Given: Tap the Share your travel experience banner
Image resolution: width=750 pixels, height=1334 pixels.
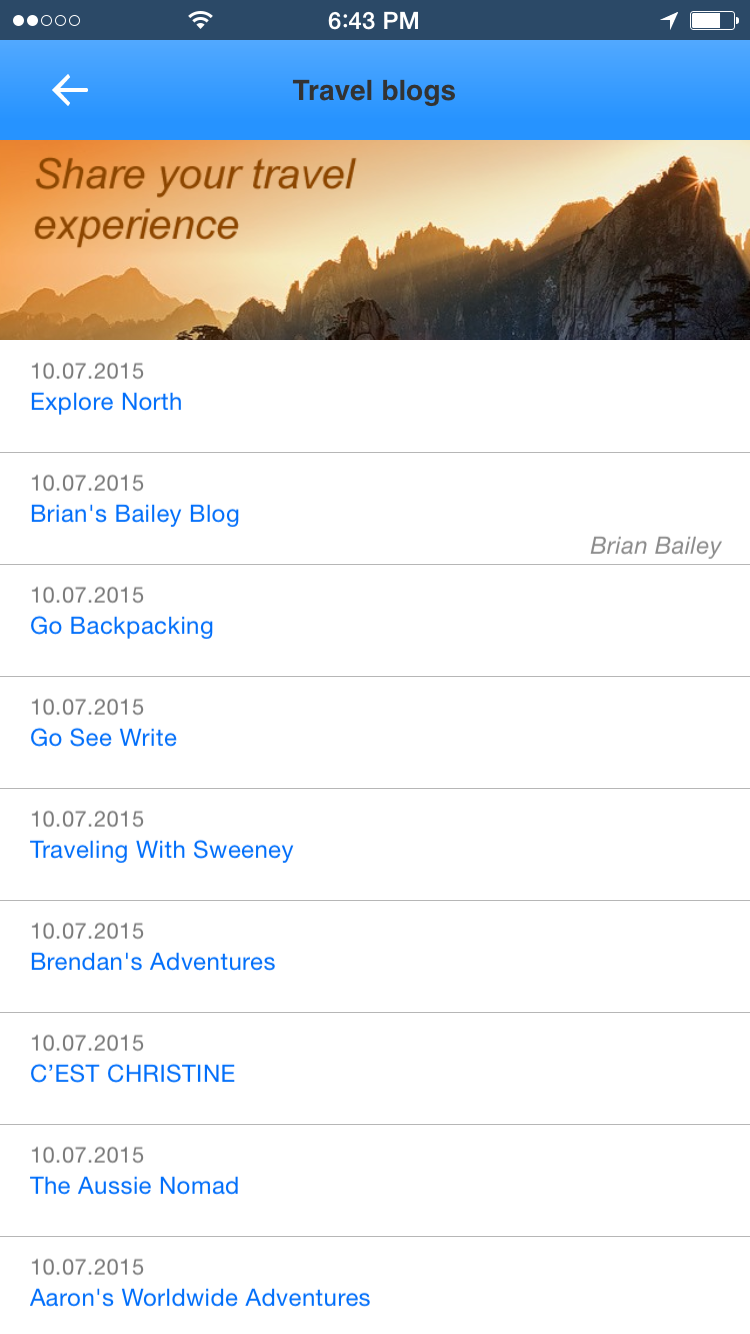Looking at the screenshot, I should point(375,240).
